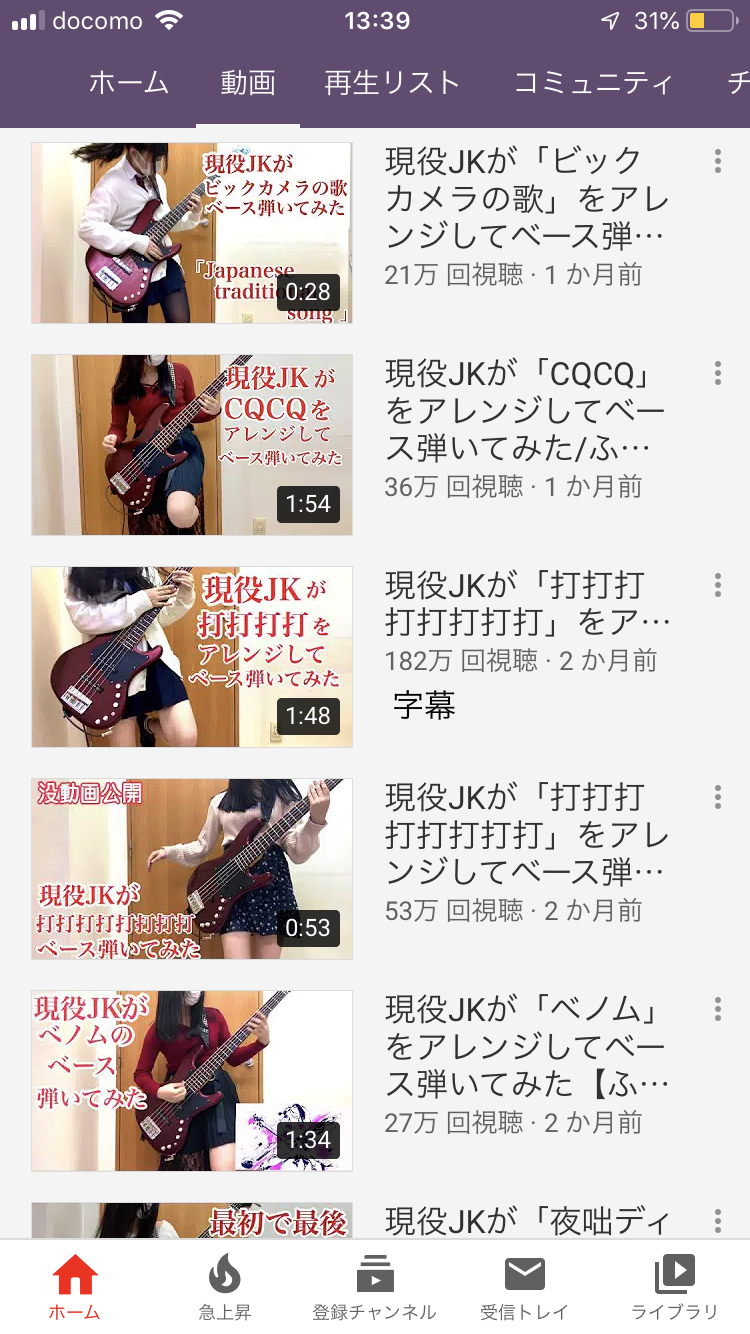Screen dimensions: 750x1334
Task: Open options for the 182万 views video
Action: tap(717, 586)
